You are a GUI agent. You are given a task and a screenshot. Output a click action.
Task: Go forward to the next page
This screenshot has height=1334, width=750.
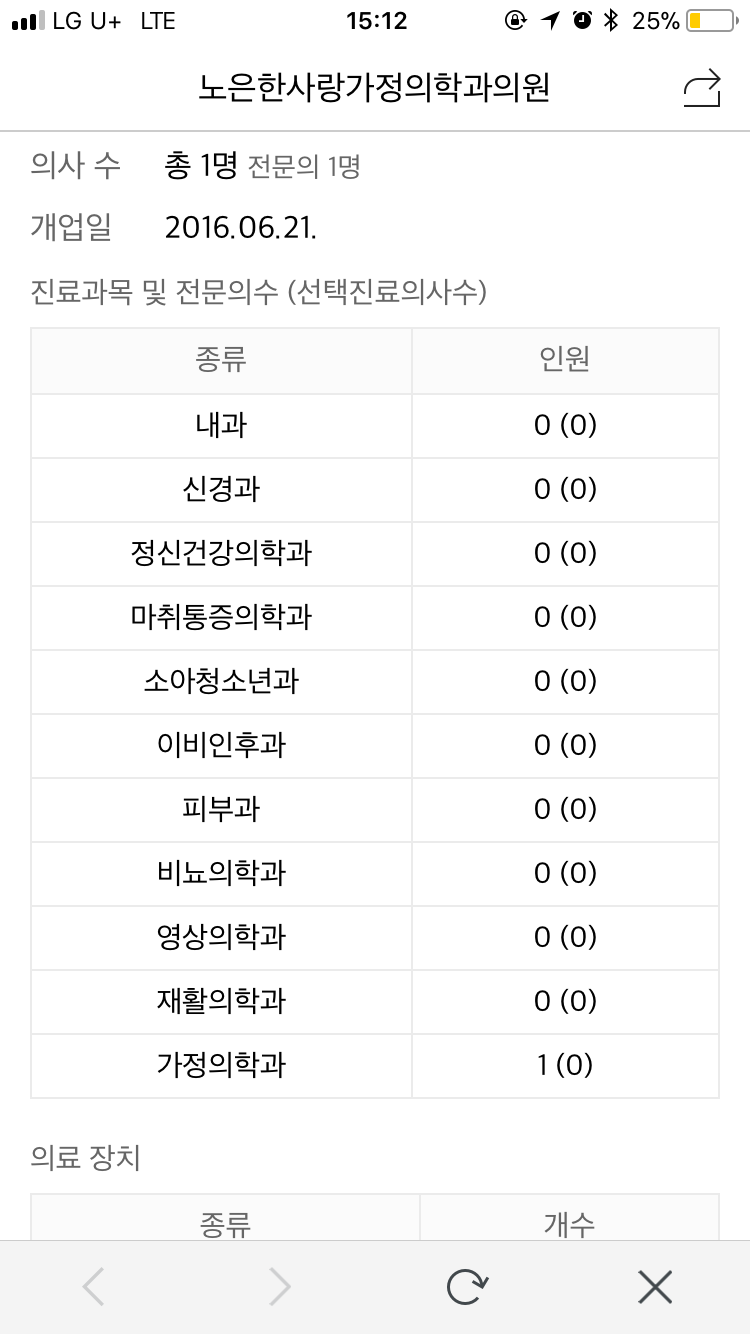pos(280,1287)
